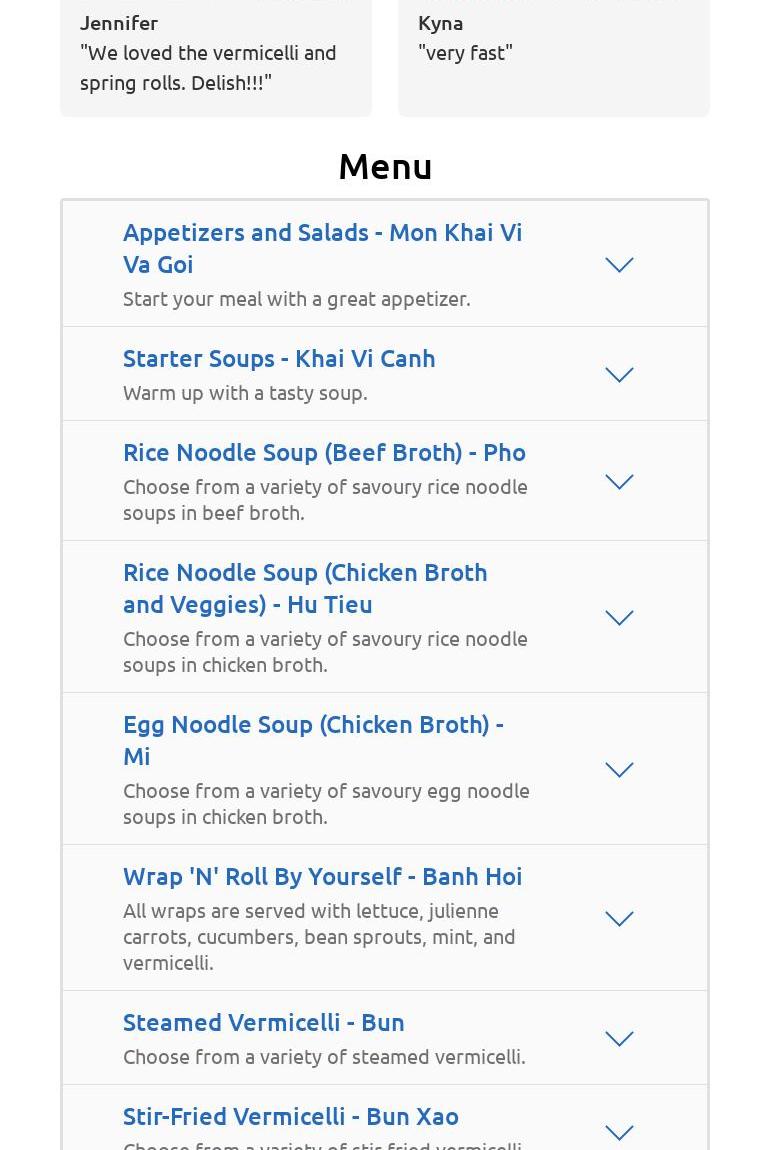Open Wrap 'N' Roll By Yourself section
This screenshot has width=770, height=1150.
619,919
